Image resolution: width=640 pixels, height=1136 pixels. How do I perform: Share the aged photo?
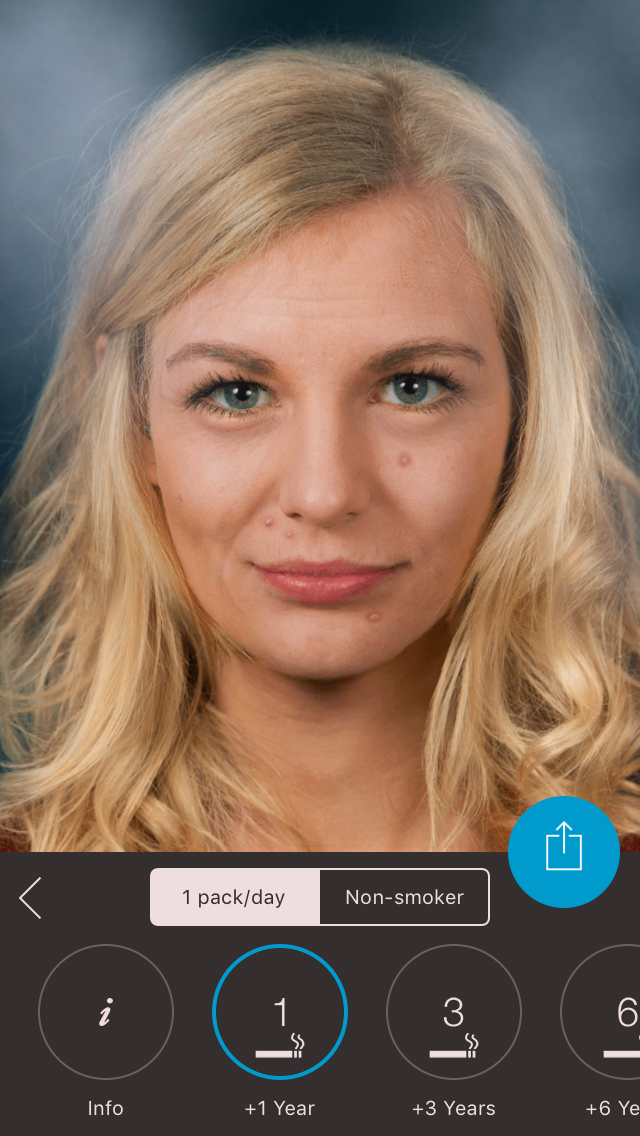tap(563, 851)
